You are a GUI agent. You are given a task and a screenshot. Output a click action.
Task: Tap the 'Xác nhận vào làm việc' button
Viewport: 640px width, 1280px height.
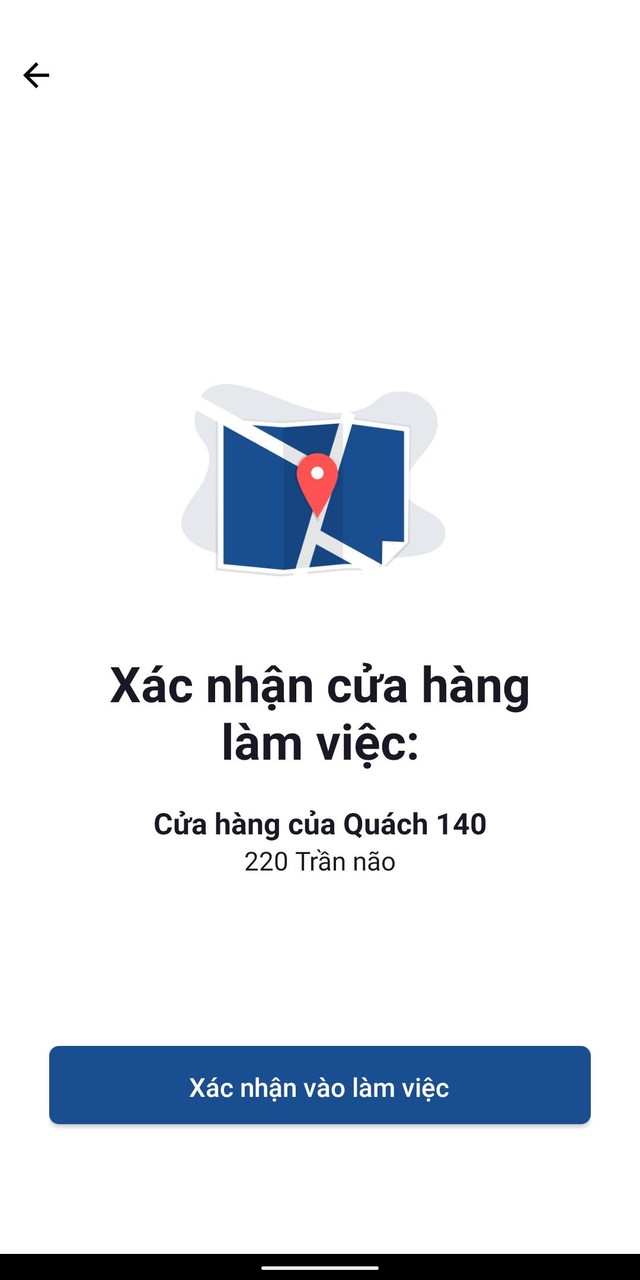tap(320, 1086)
